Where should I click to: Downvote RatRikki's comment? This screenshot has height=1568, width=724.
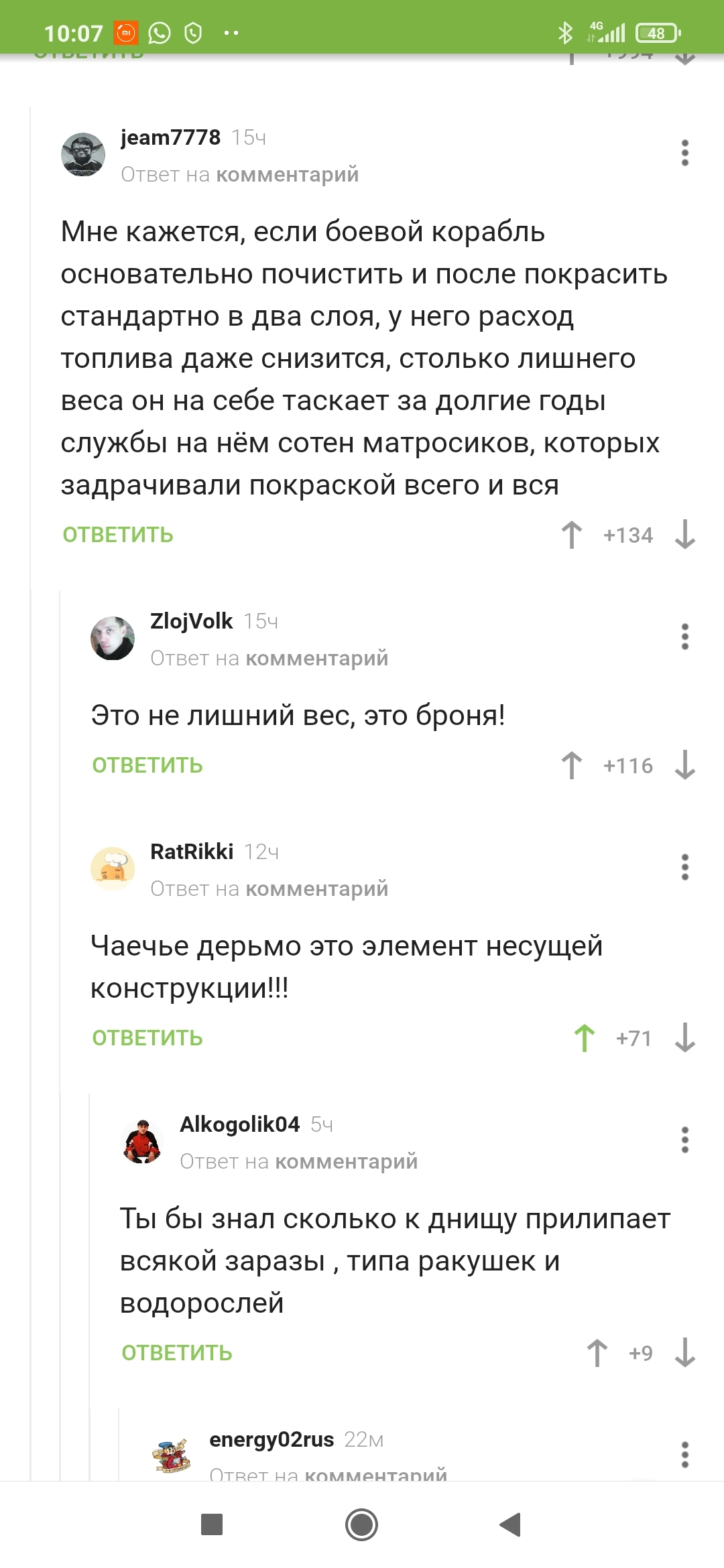[x=684, y=1038]
